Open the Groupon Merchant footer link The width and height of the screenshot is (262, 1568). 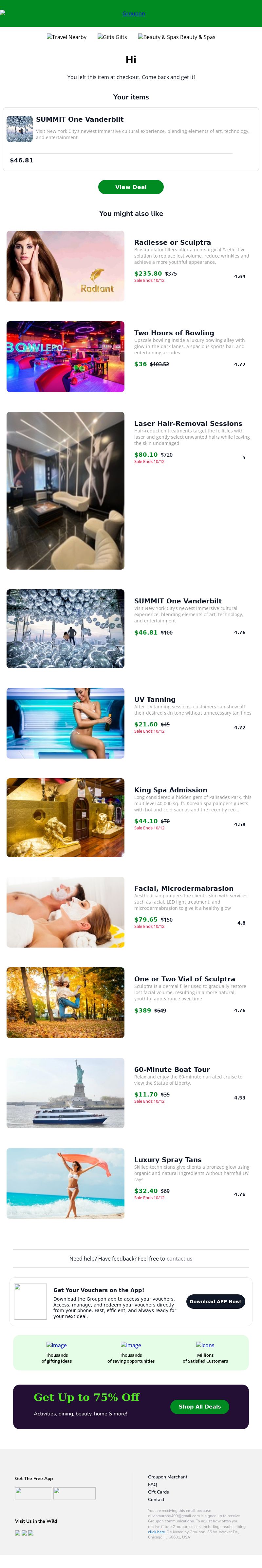click(167, 1477)
